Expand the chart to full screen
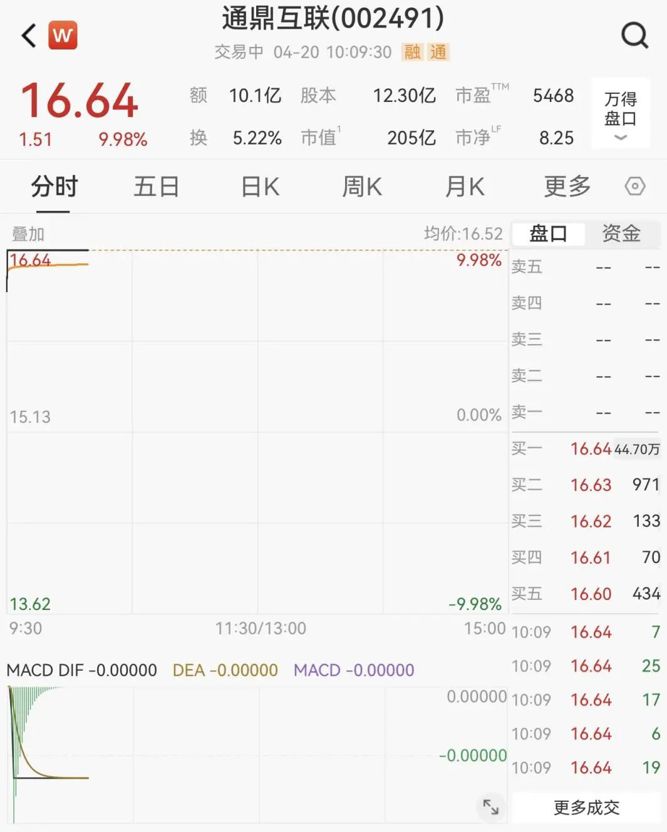Screen dimensions: 667x832 (491, 806)
